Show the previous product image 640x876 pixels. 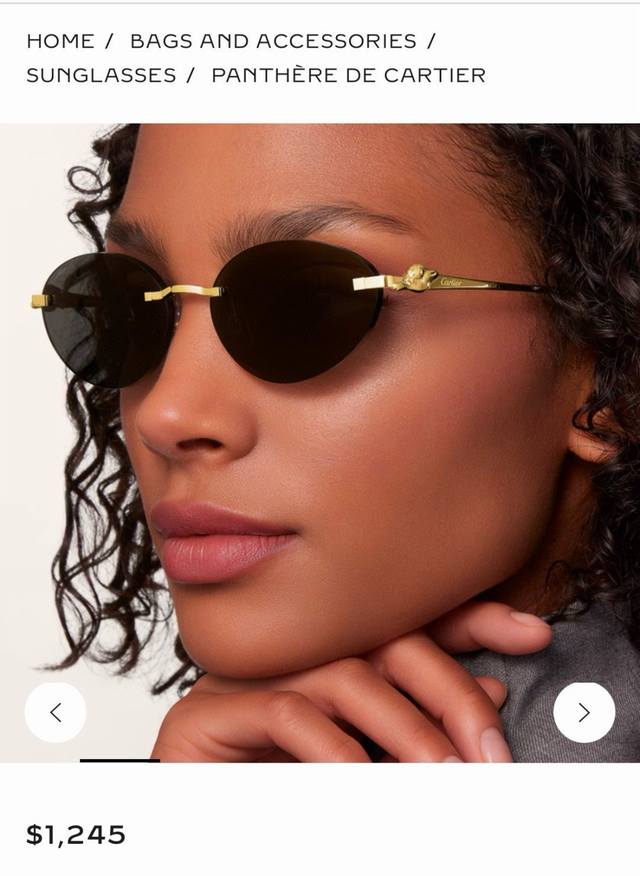[x=55, y=712]
